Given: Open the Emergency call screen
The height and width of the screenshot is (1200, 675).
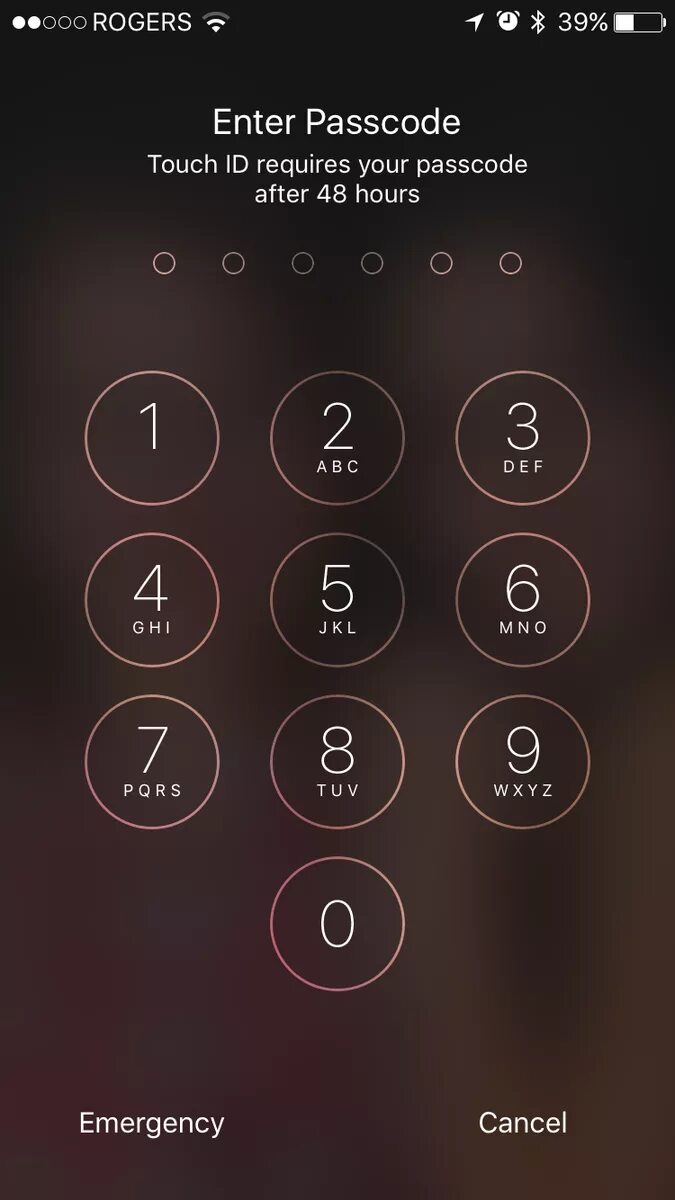Looking at the screenshot, I should (x=151, y=1123).
